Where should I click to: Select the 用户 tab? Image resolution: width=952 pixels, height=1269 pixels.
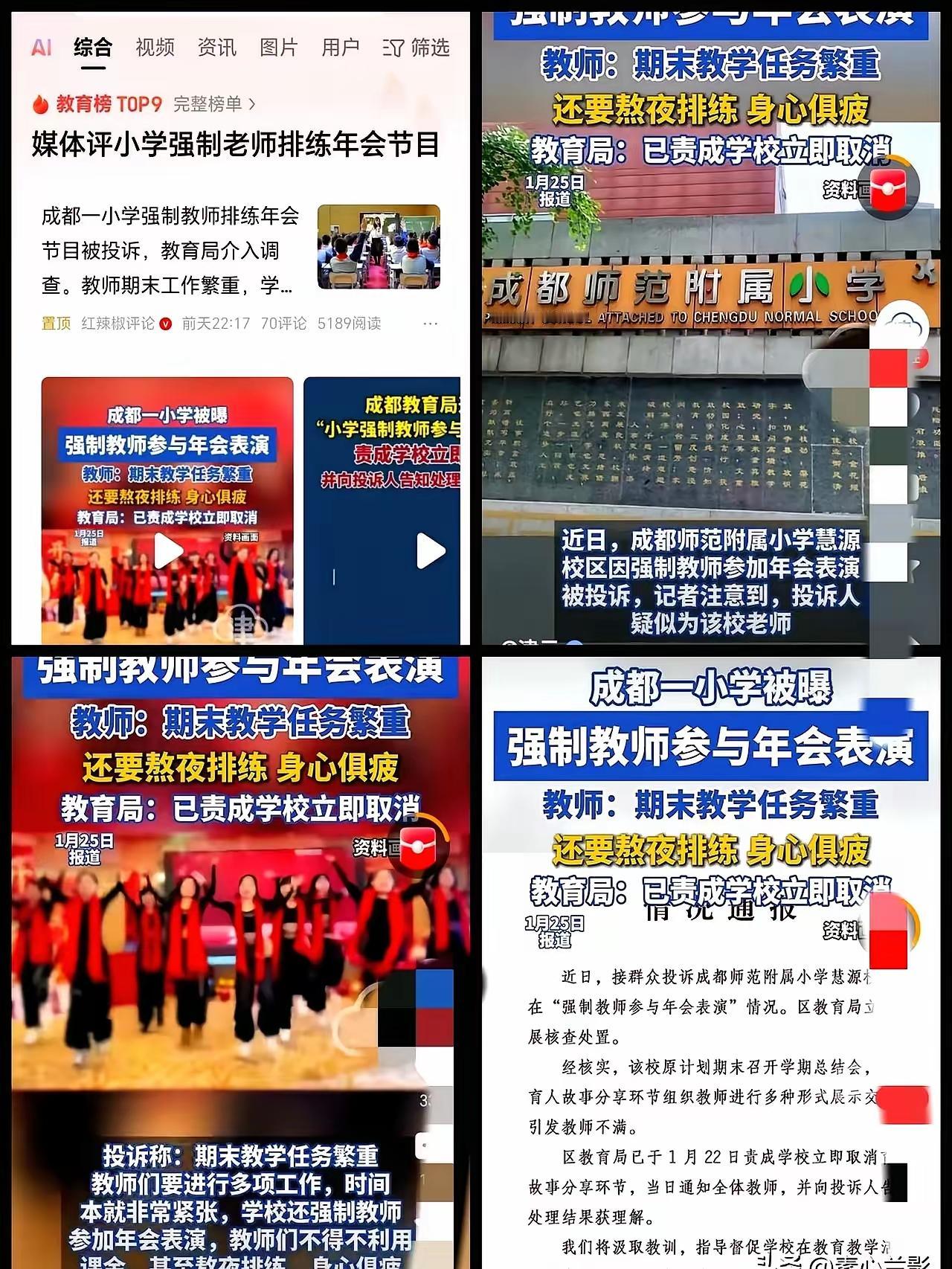point(339,47)
